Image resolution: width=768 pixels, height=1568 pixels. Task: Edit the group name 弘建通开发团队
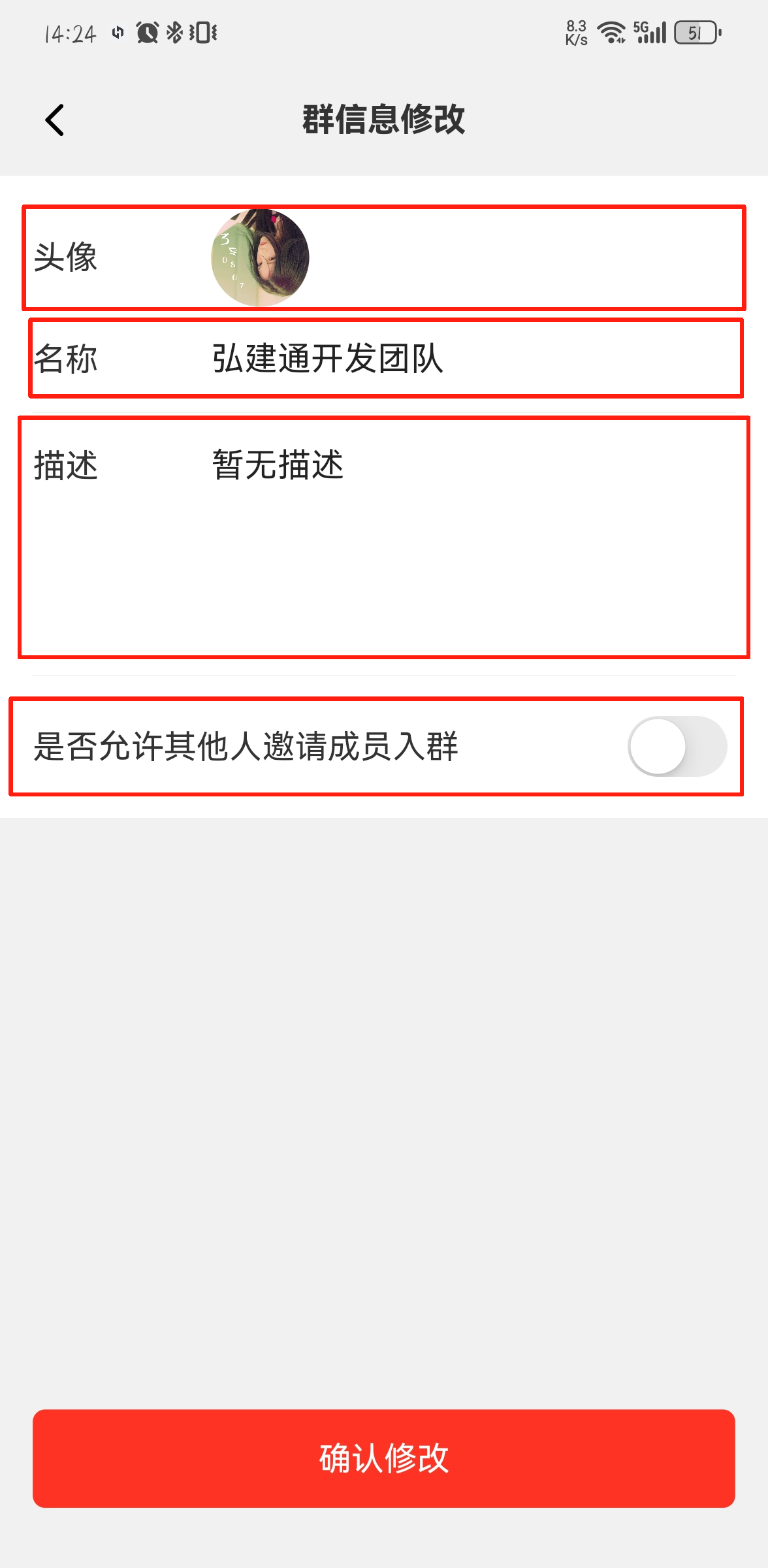point(328,359)
